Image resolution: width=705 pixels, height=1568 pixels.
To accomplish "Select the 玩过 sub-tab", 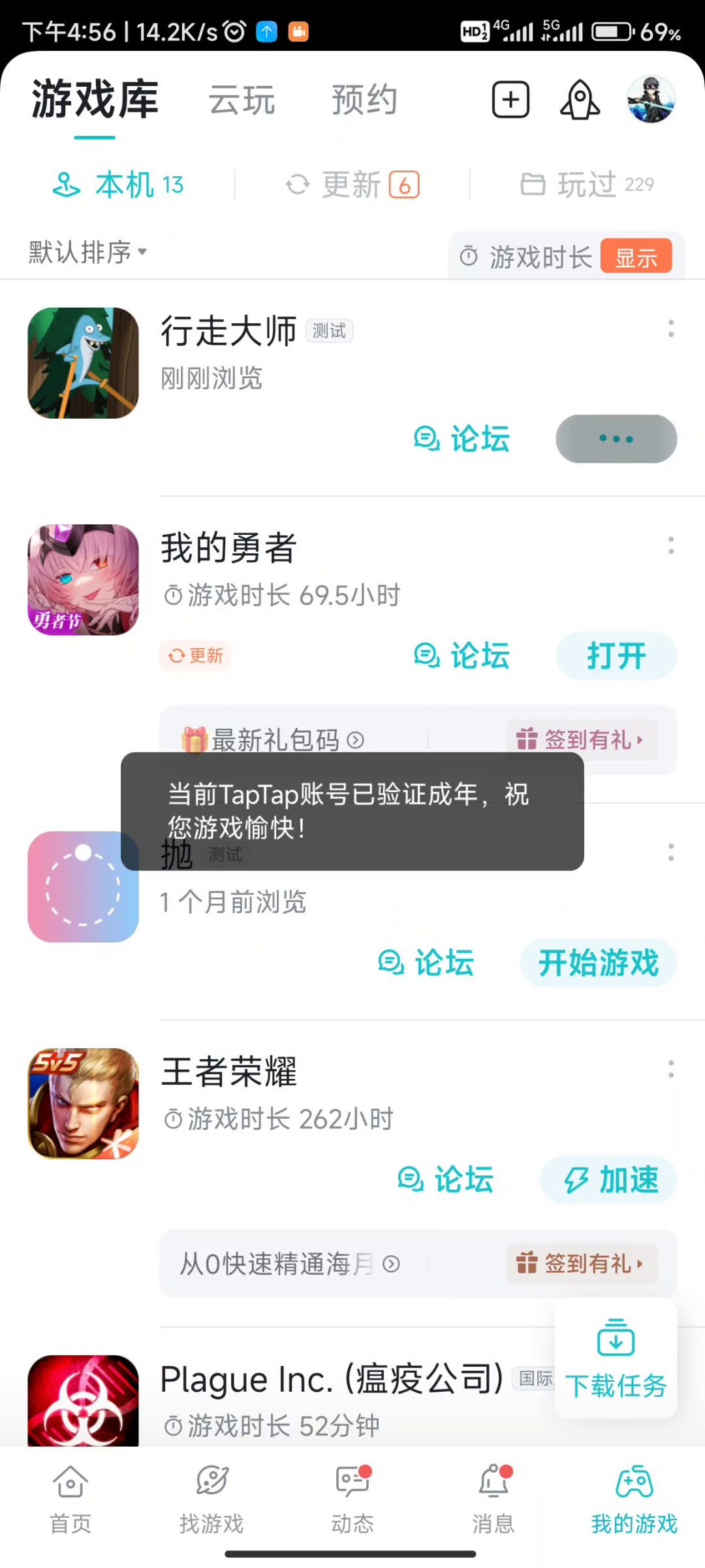I will click(587, 185).
